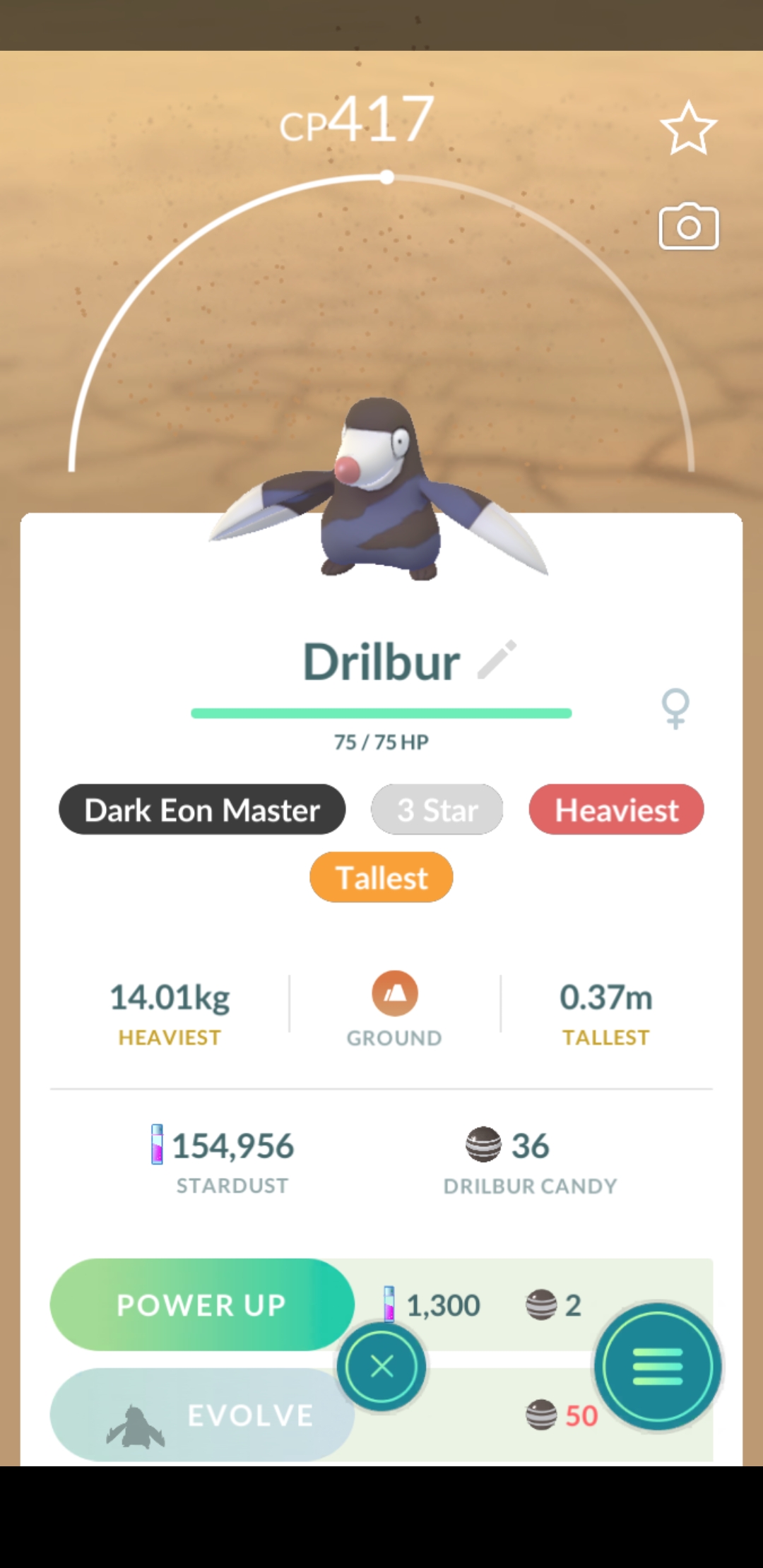Screen dimensions: 763x1568
Task: Tap the Heaviest tag chip
Action: [616, 809]
